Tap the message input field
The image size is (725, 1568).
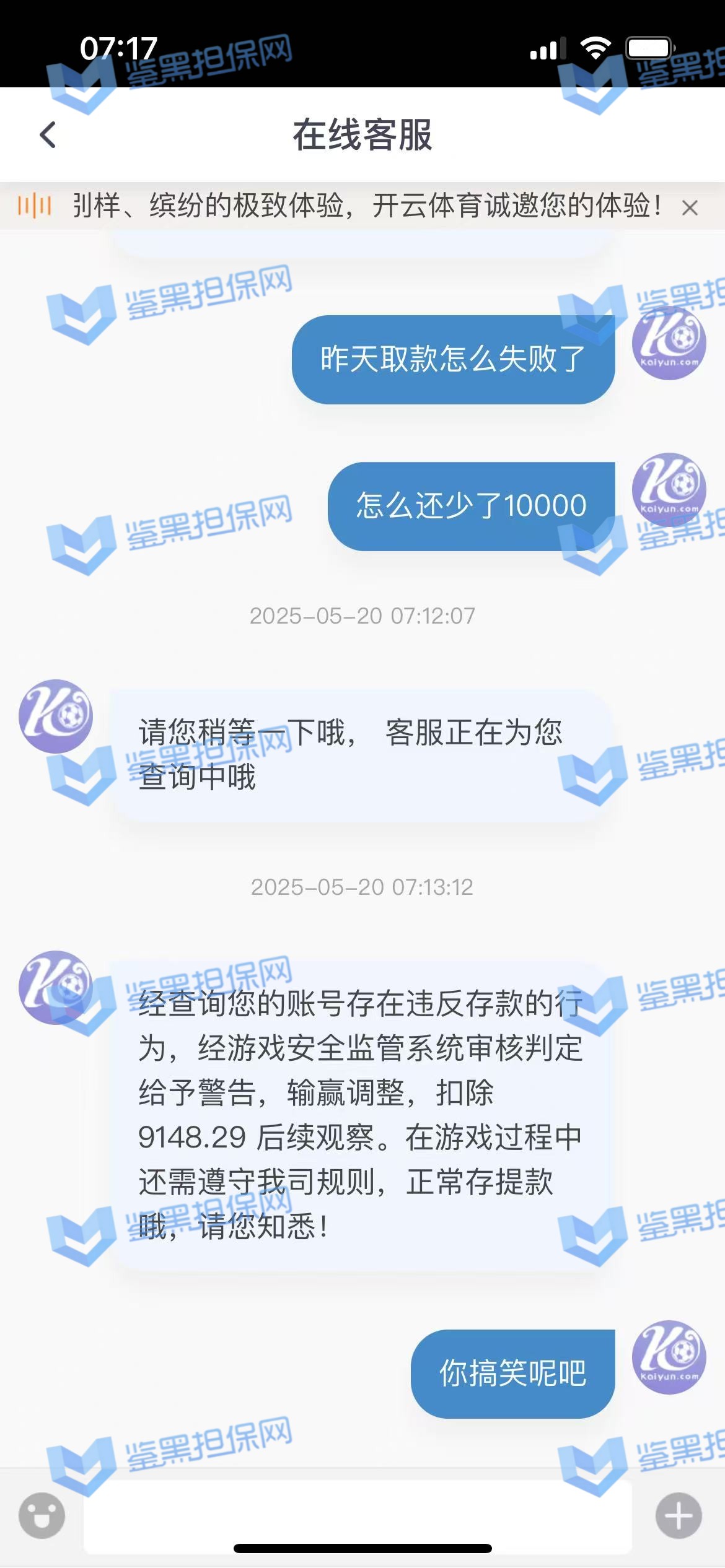[358, 1514]
